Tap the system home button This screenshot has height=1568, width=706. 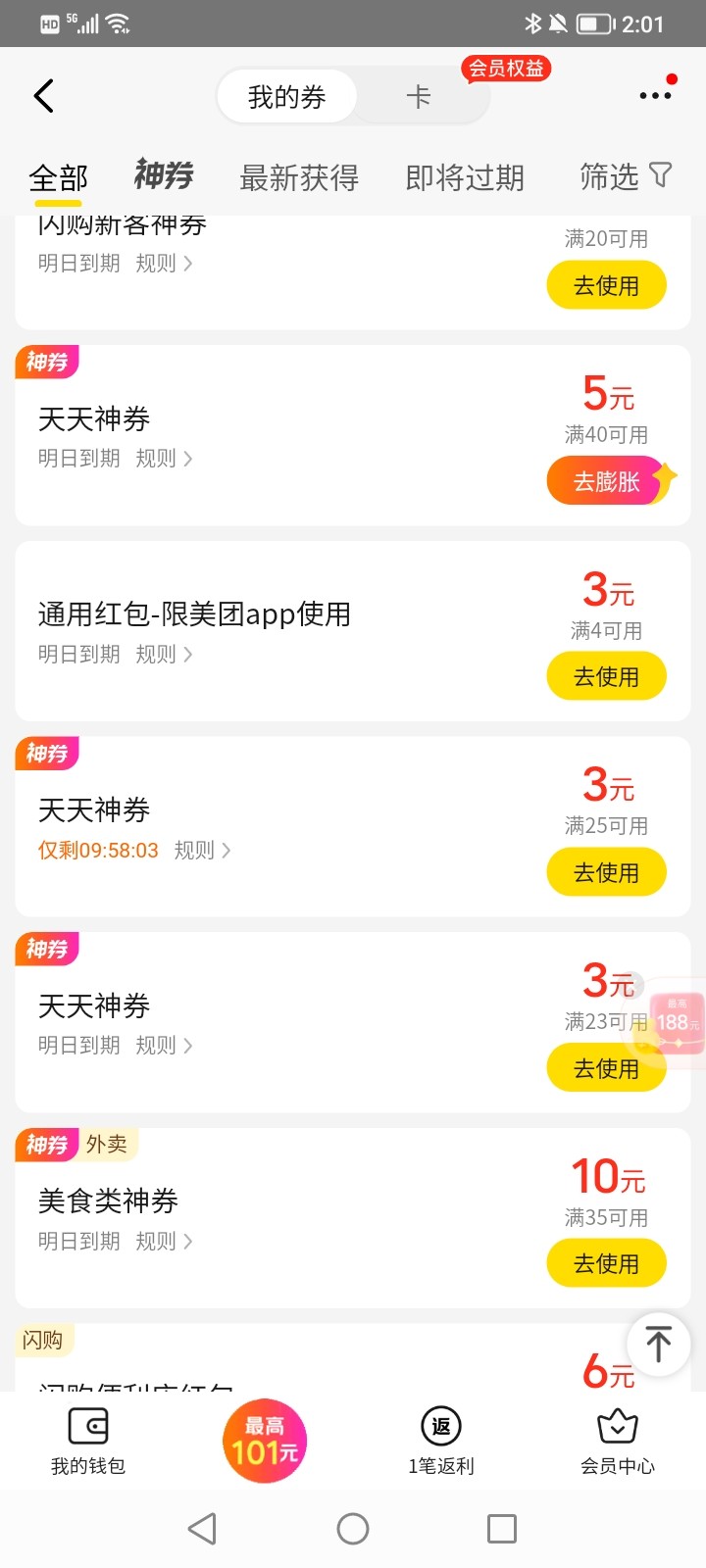353,1529
